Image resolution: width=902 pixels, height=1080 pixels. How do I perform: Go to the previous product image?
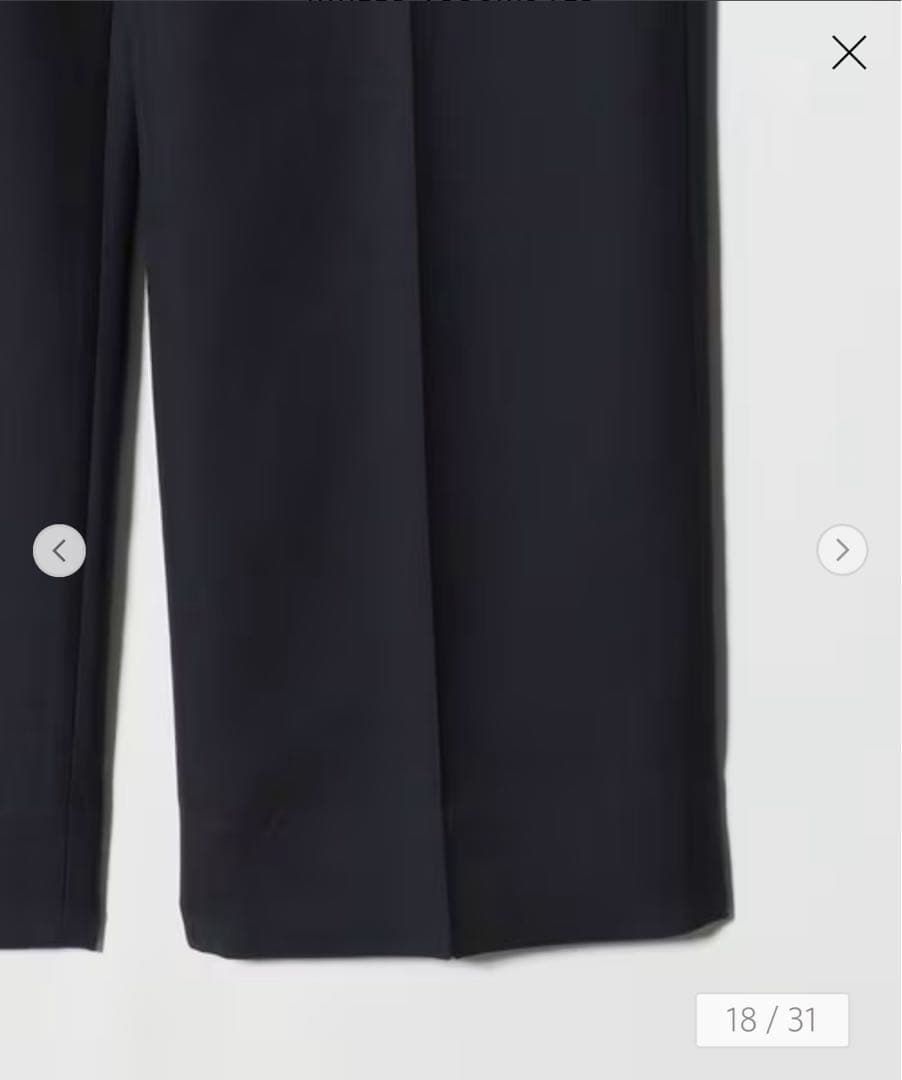pos(59,550)
